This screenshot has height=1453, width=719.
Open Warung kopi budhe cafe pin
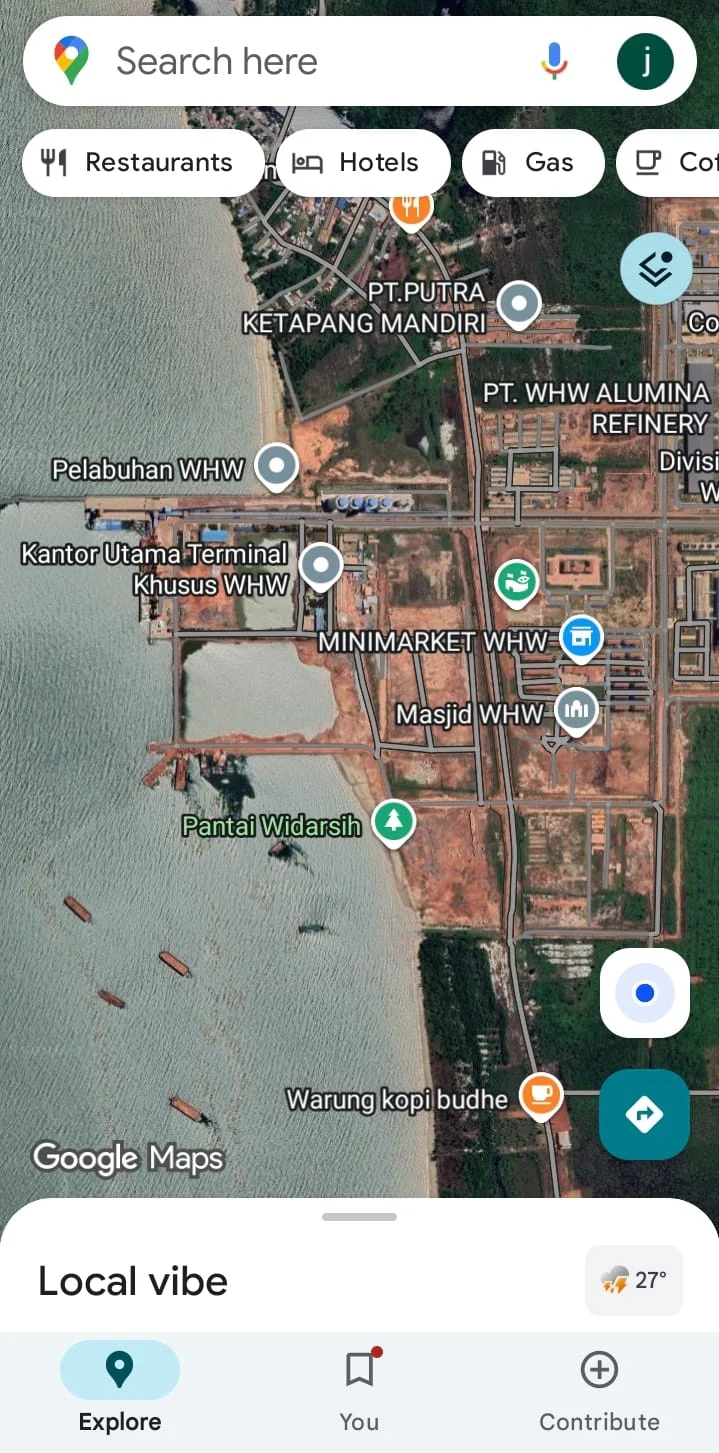[541, 1095]
